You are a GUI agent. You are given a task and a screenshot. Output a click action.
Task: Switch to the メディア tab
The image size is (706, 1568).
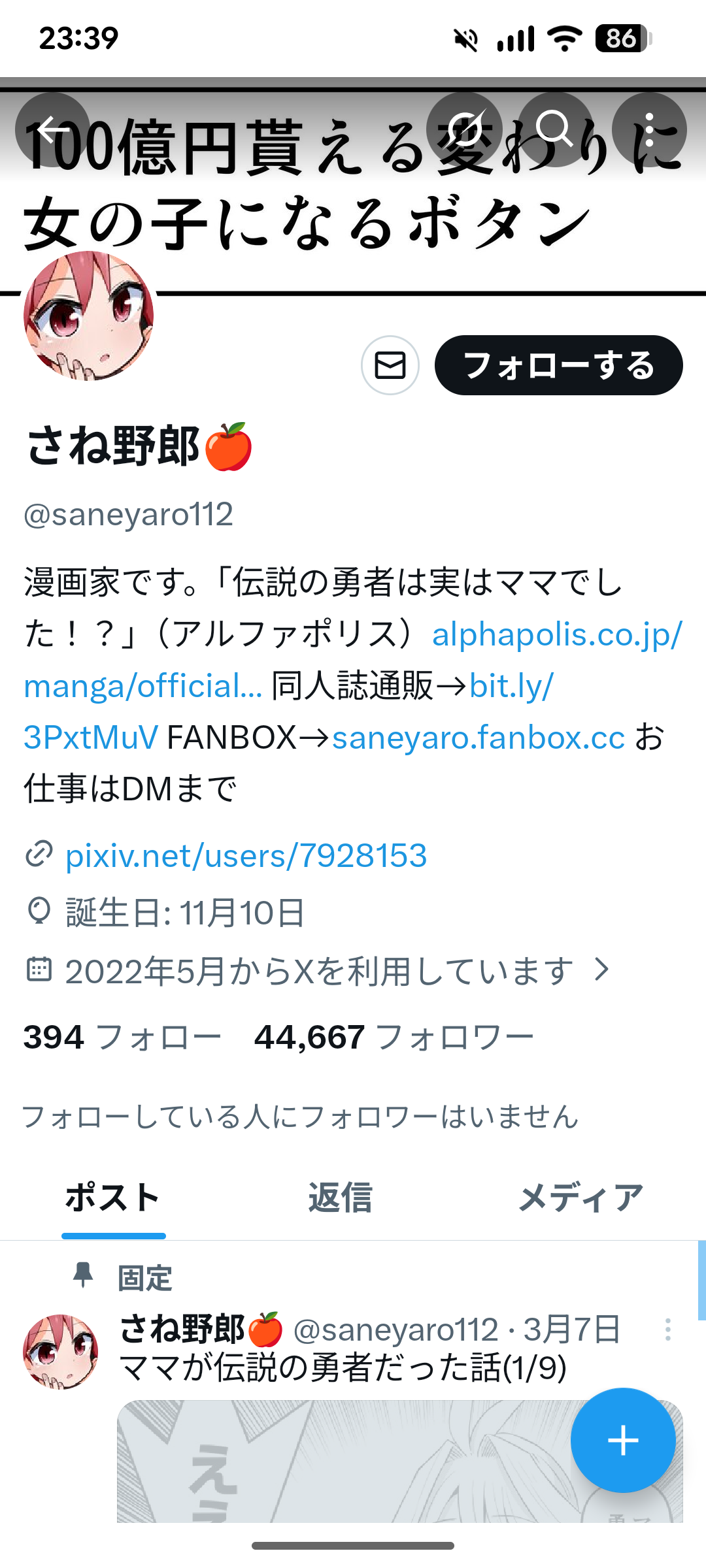coord(580,1198)
